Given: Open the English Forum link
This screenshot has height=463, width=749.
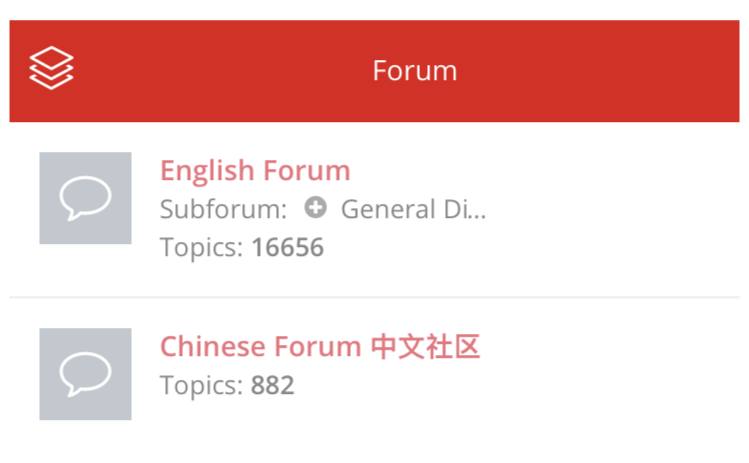Looking at the screenshot, I should click(x=255, y=171).
